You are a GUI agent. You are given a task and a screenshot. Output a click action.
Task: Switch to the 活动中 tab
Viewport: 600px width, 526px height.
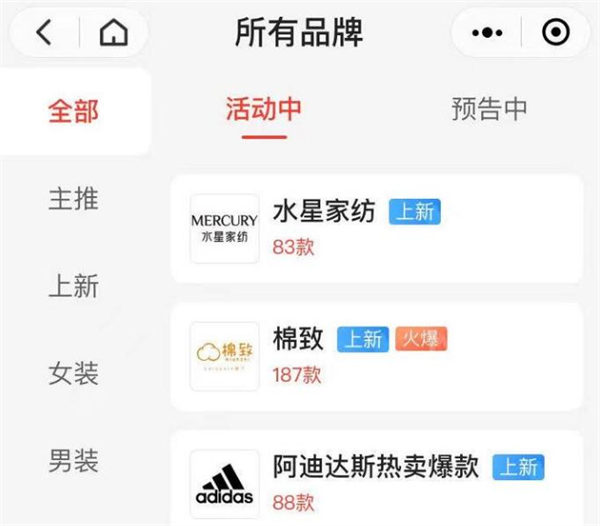click(263, 109)
